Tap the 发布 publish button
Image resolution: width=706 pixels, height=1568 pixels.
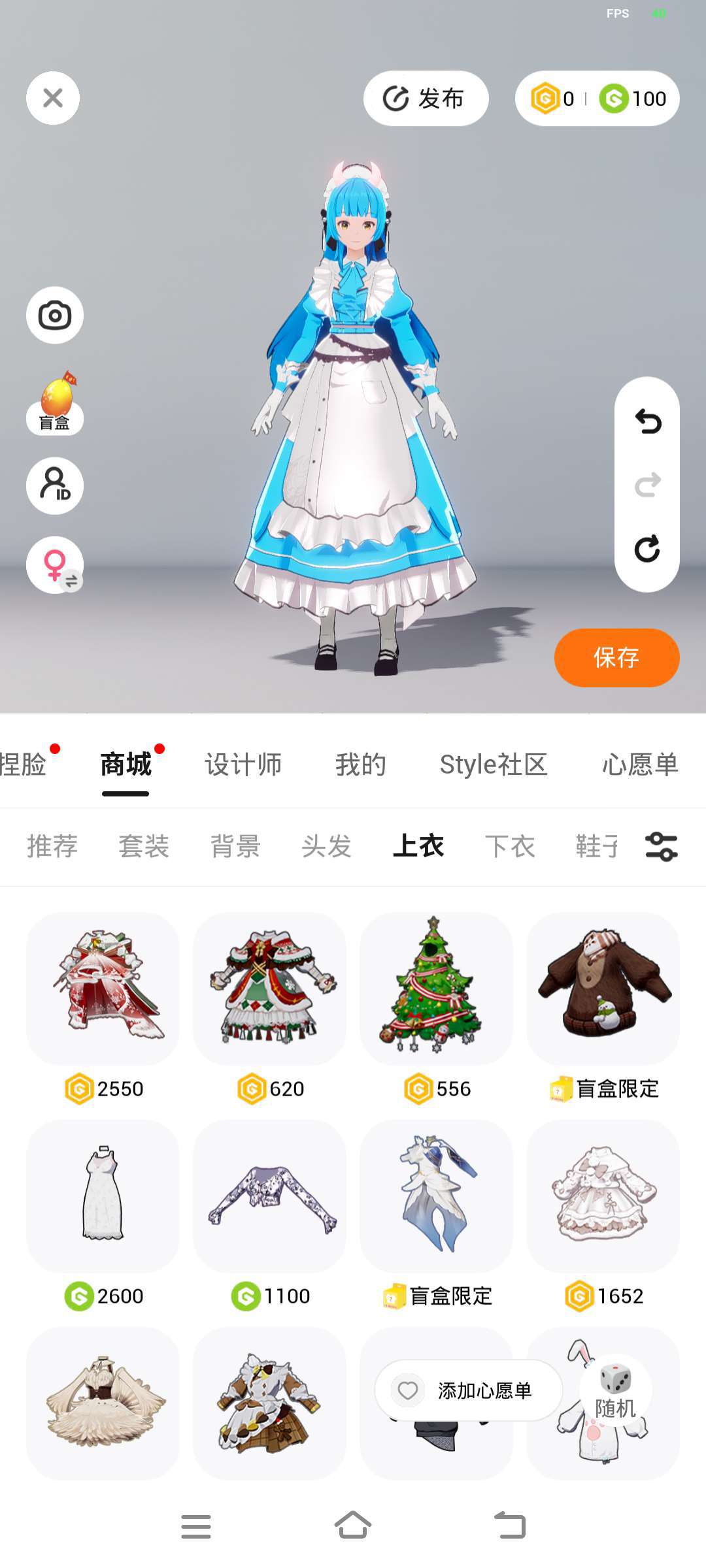tap(426, 99)
